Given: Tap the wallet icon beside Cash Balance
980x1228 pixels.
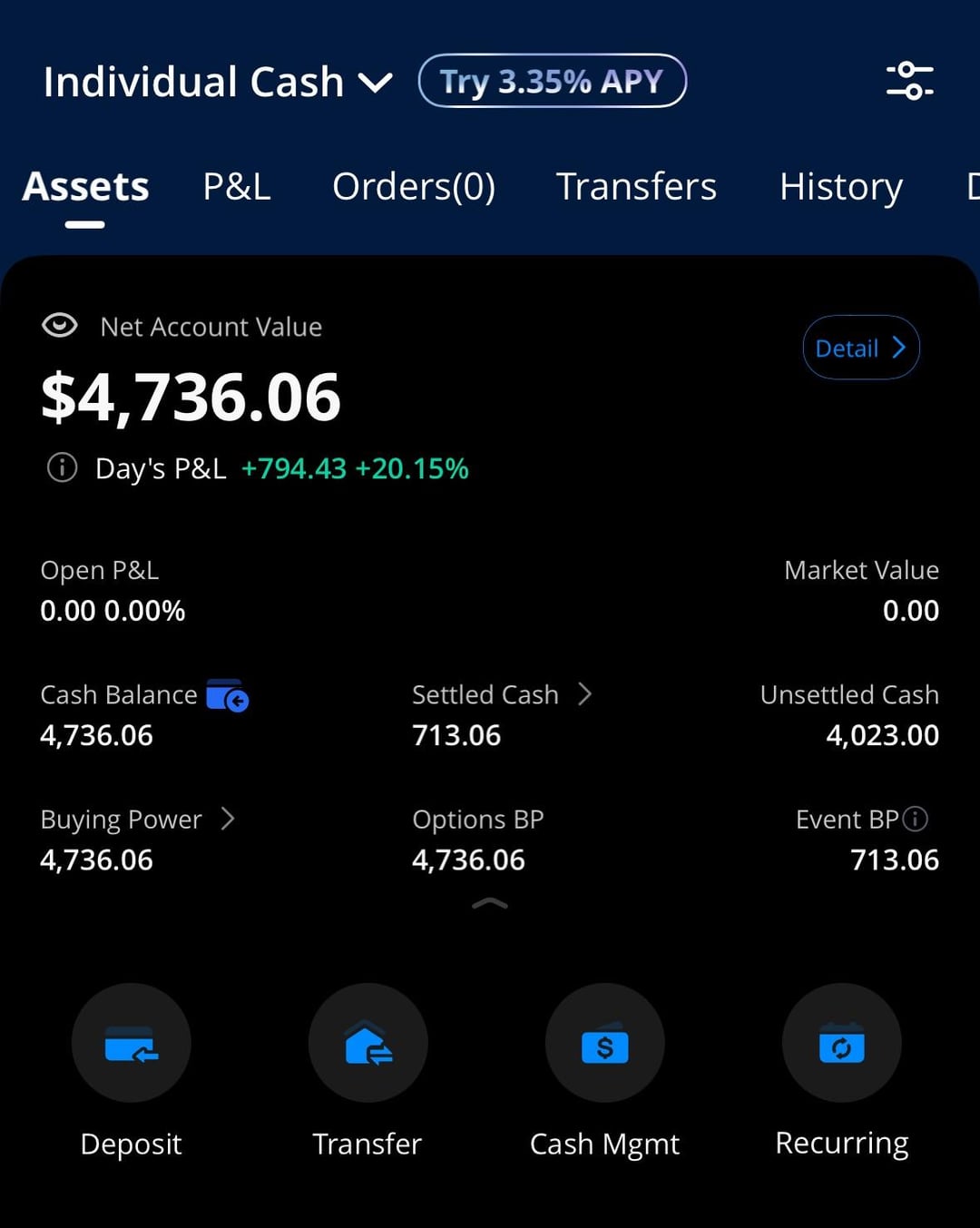Looking at the screenshot, I should click(227, 696).
